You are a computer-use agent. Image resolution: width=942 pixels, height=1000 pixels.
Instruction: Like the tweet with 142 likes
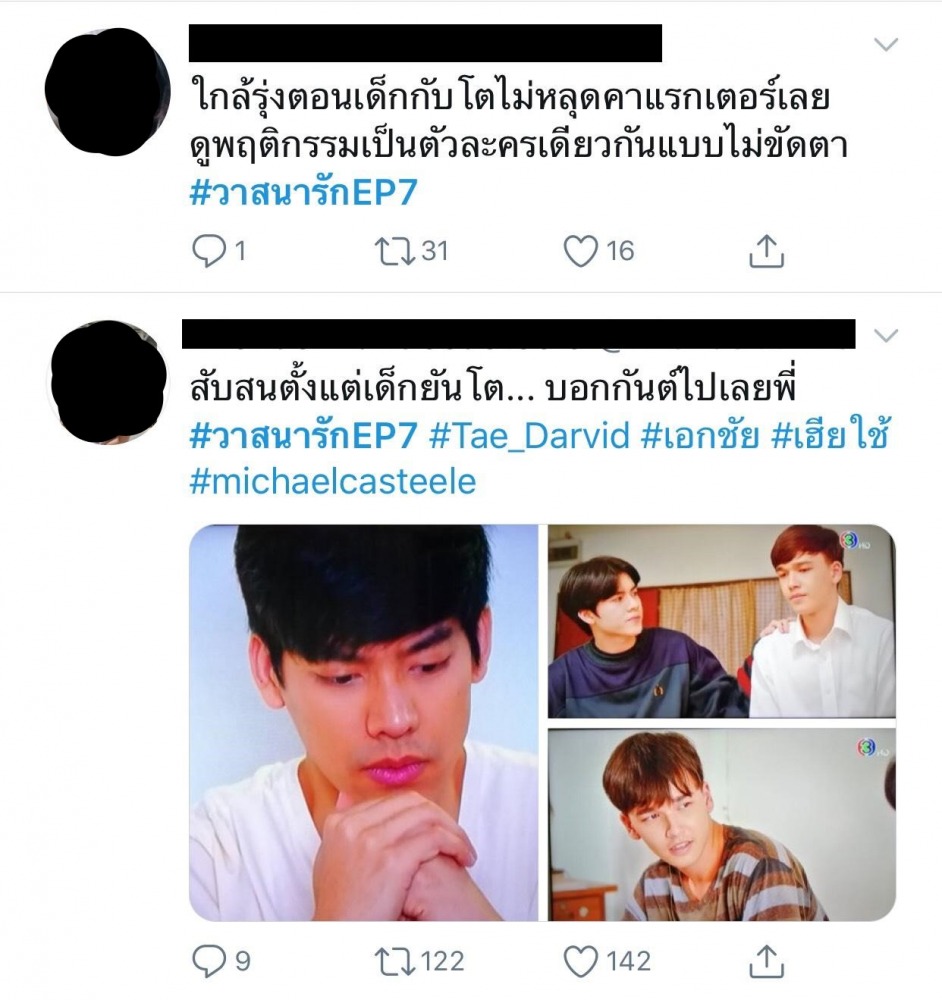(x=581, y=962)
